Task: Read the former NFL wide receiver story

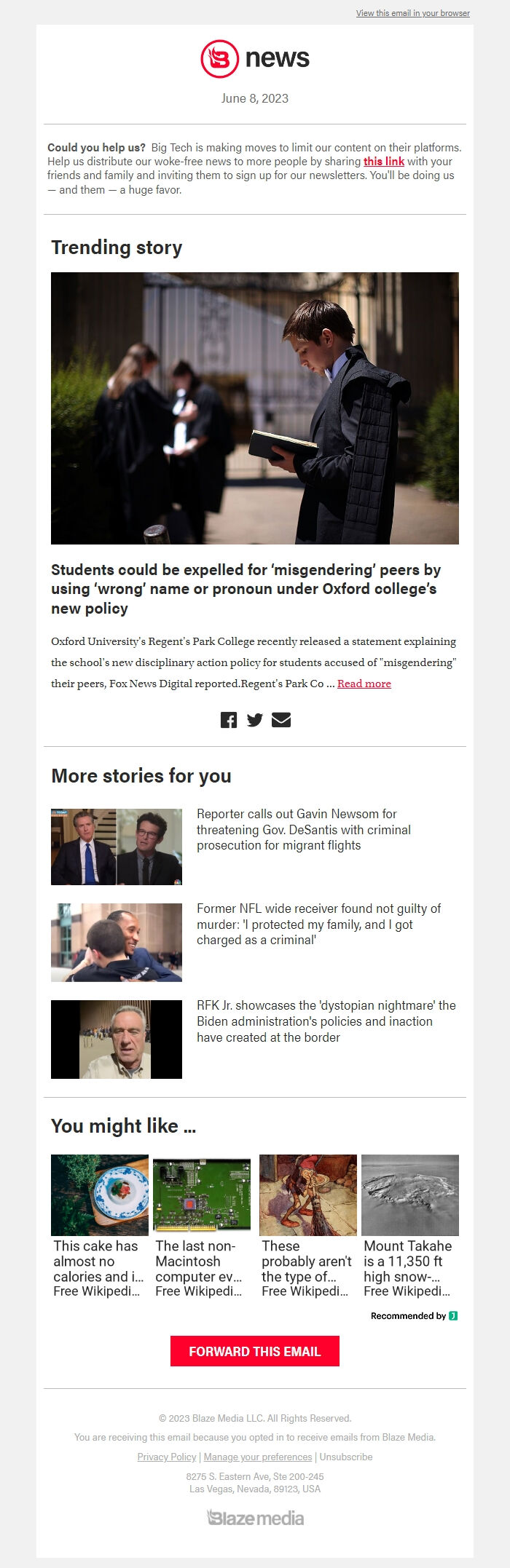Action: pyautogui.click(x=318, y=924)
